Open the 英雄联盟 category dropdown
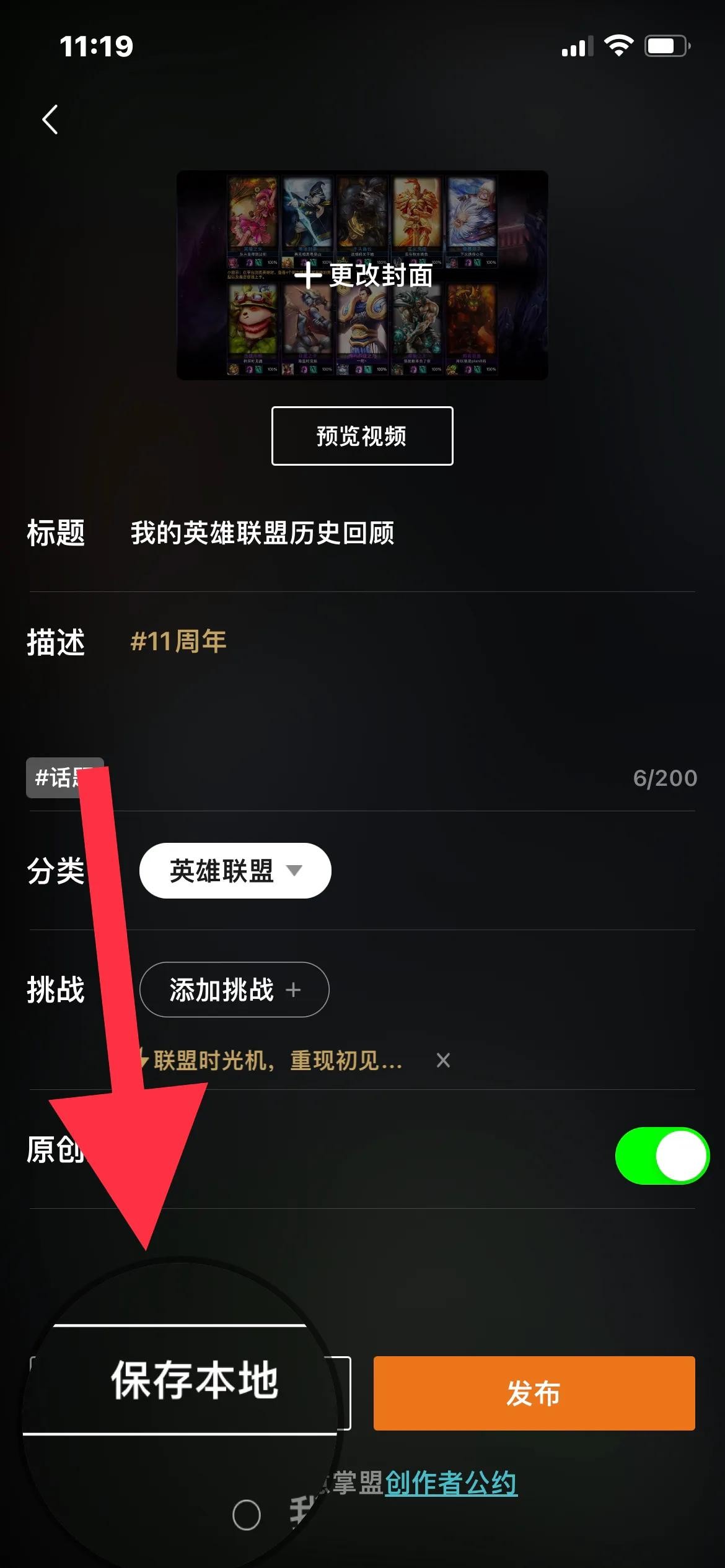725x1568 pixels. (235, 871)
